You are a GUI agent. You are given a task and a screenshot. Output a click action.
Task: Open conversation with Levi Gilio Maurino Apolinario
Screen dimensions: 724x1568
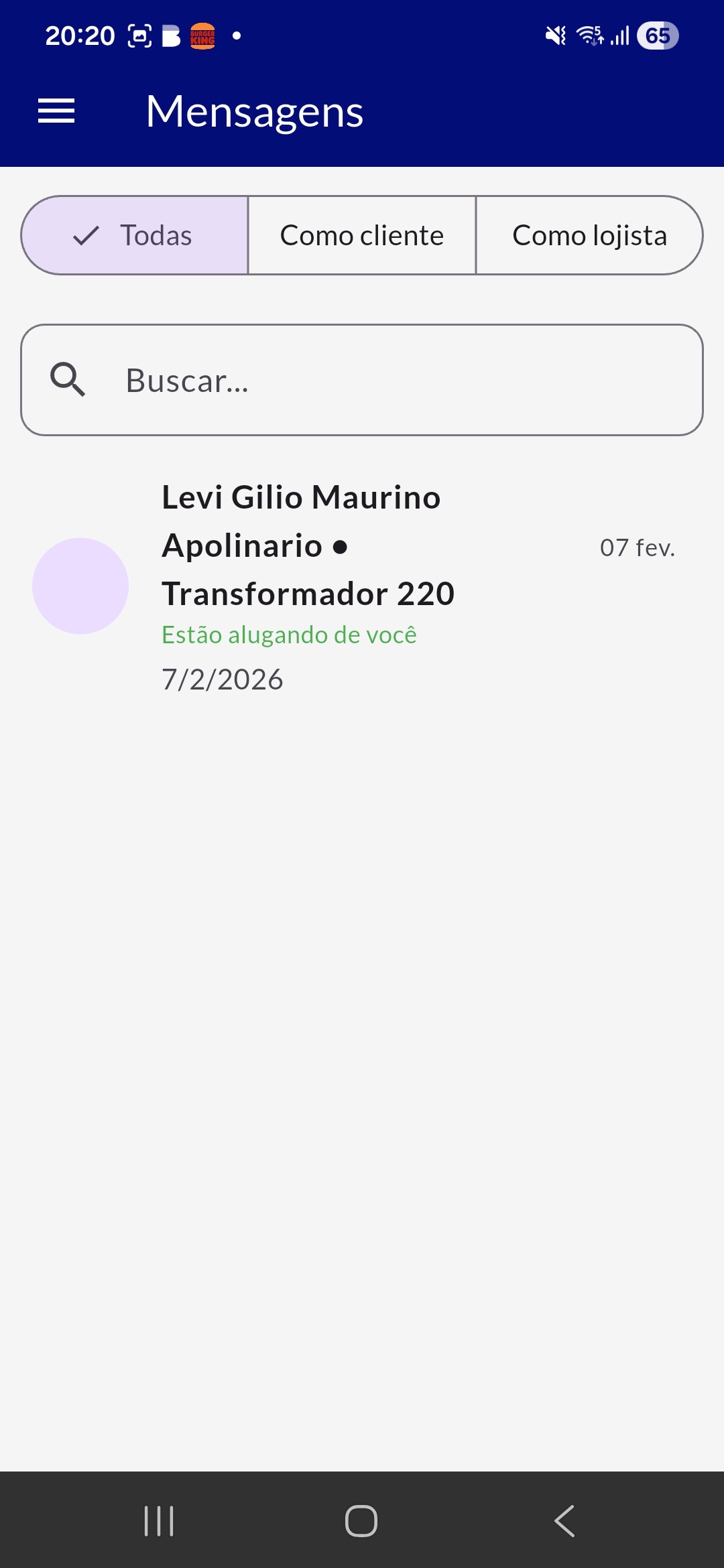362,586
